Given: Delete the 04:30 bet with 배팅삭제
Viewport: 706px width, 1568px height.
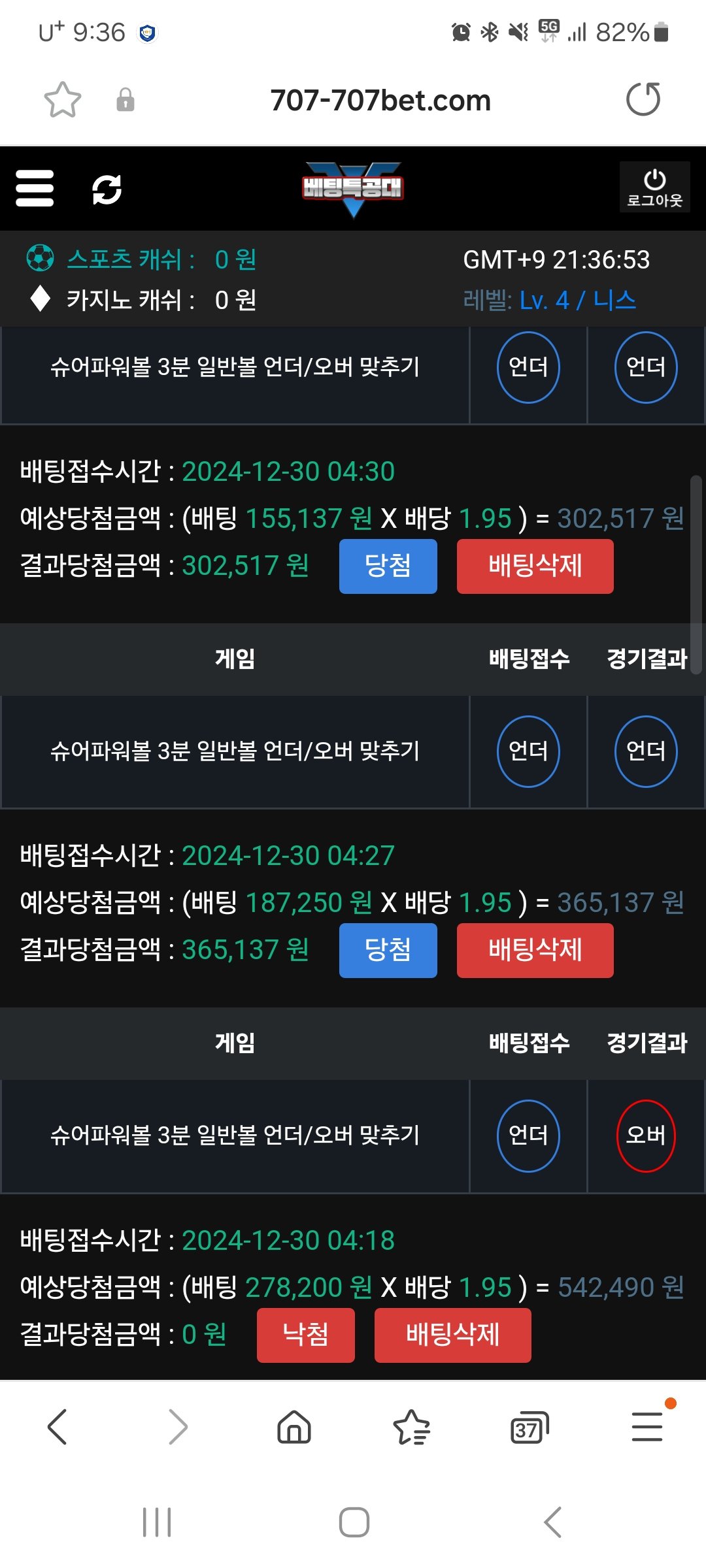Looking at the screenshot, I should click(535, 566).
